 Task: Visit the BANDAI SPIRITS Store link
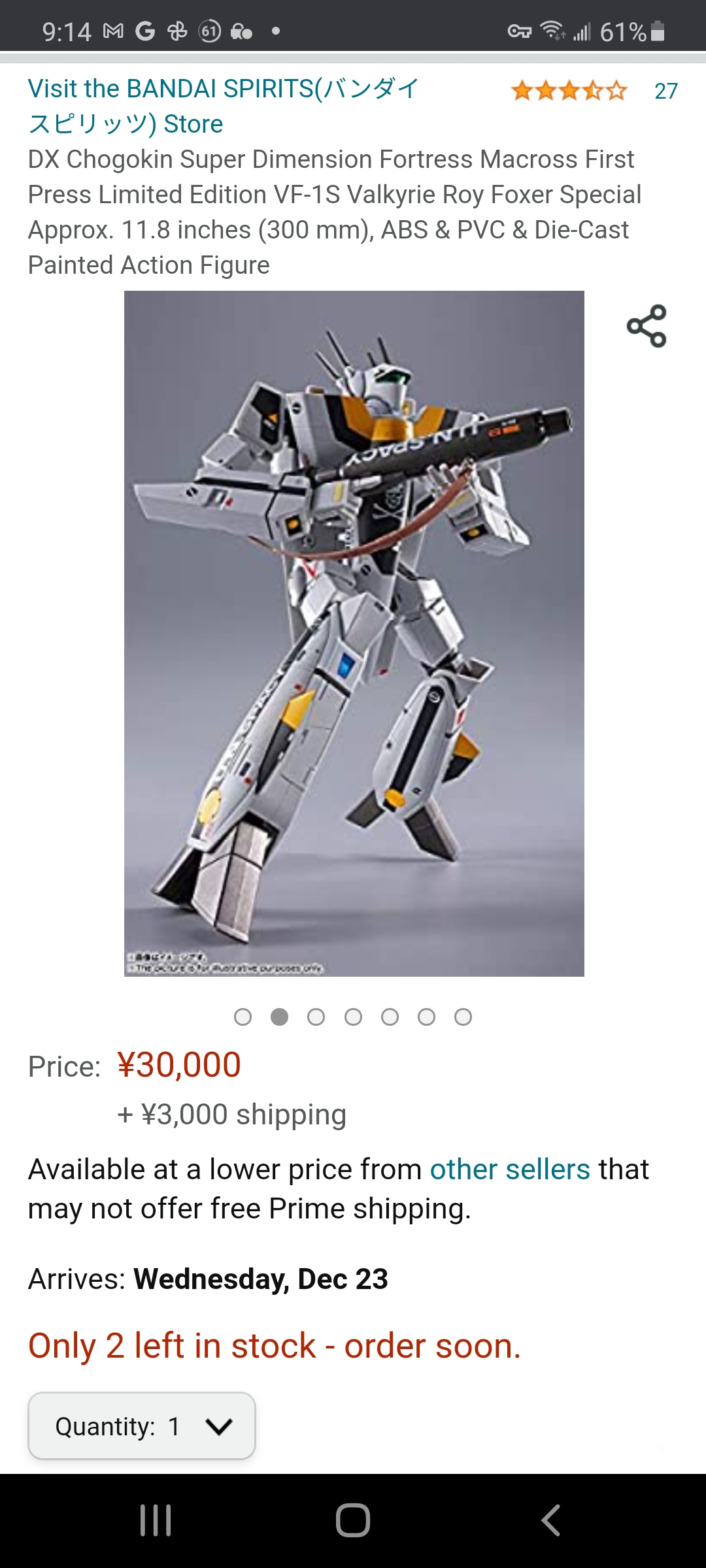coord(223,106)
